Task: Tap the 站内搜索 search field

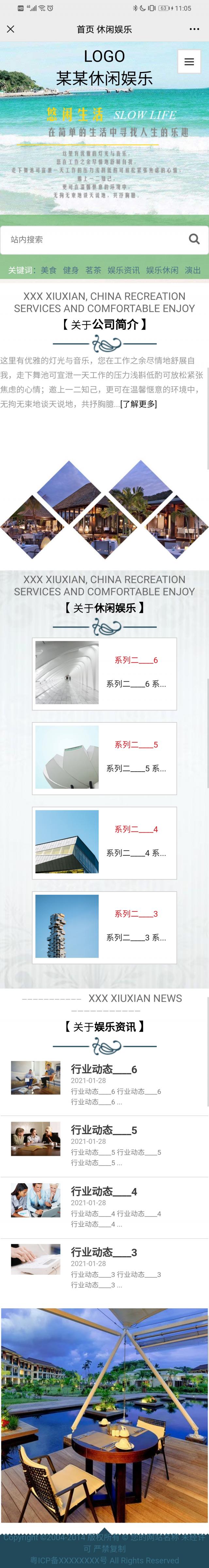Action: 91,239
